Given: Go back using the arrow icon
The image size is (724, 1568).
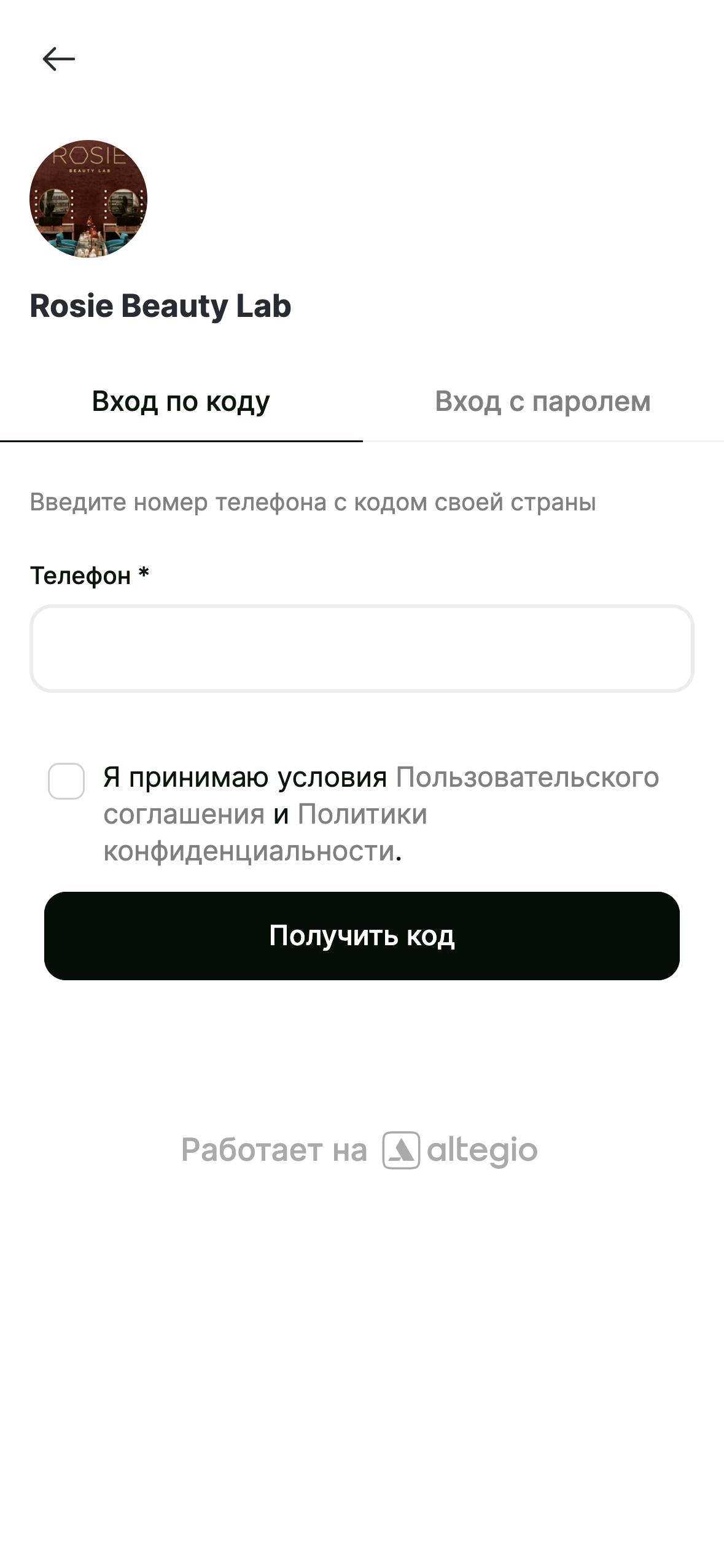Looking at the screenshot, I should pos(59,59).
